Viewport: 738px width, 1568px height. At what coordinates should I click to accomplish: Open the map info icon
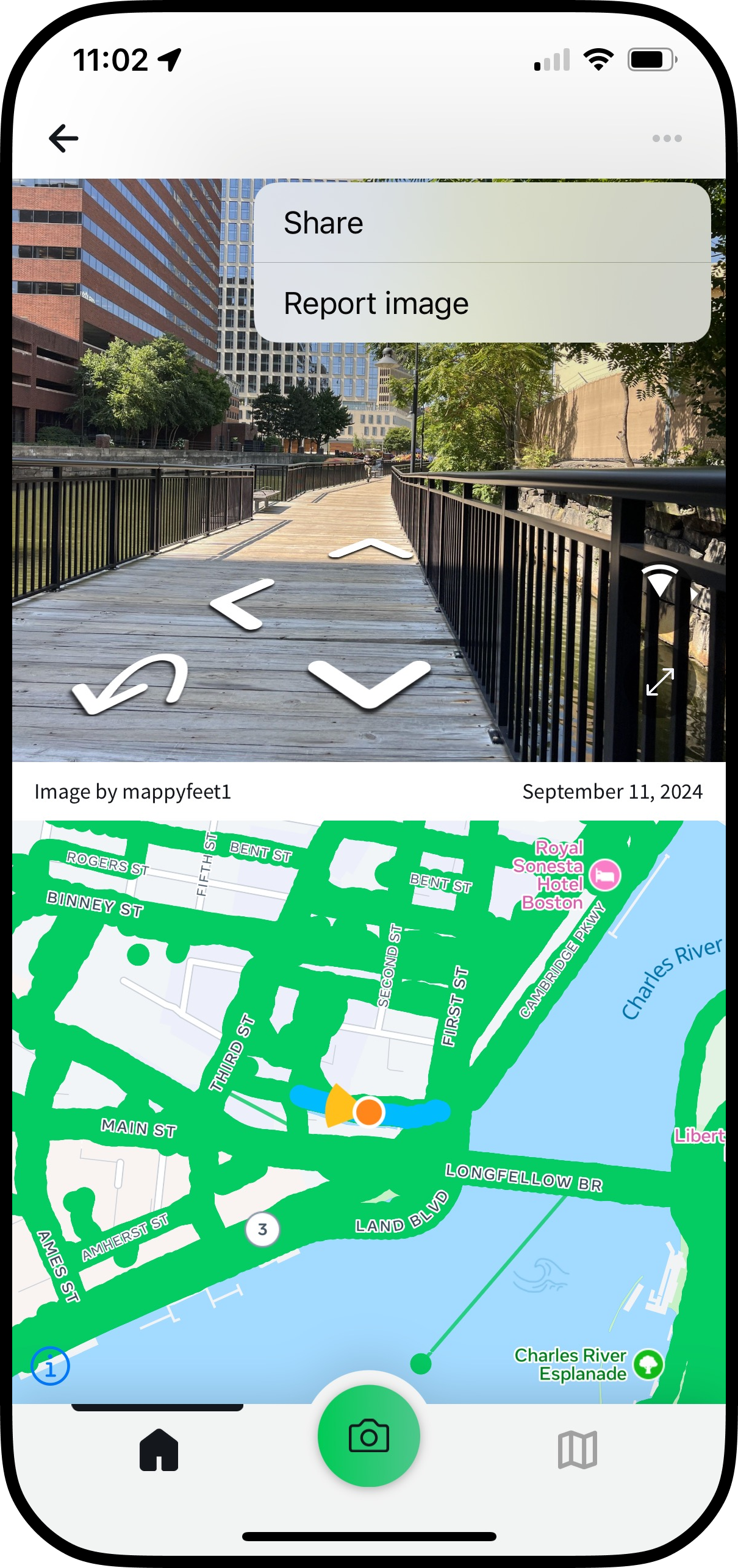[x=50, y=1366]
